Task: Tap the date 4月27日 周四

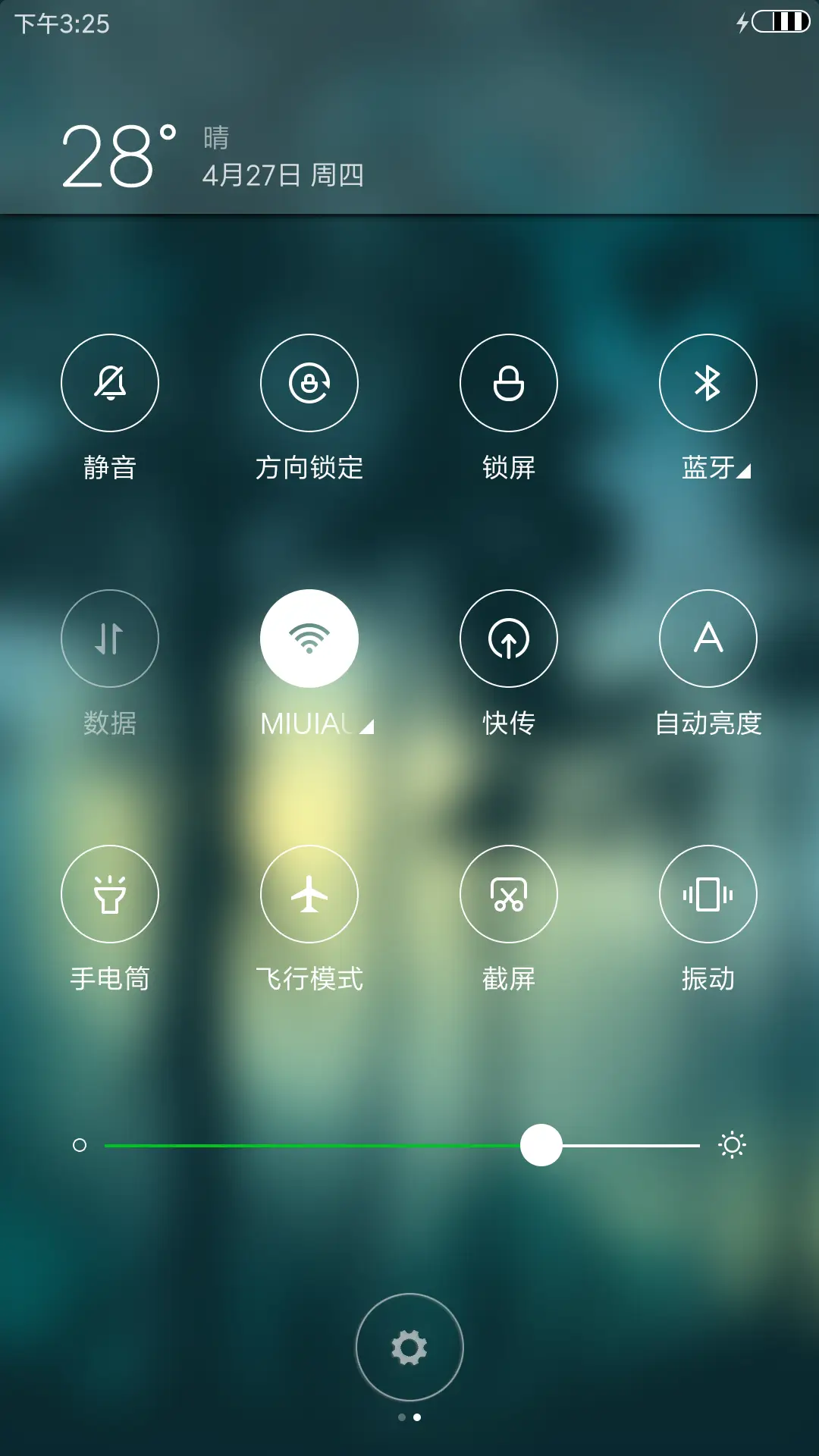Action: click(x=281, y=176)
